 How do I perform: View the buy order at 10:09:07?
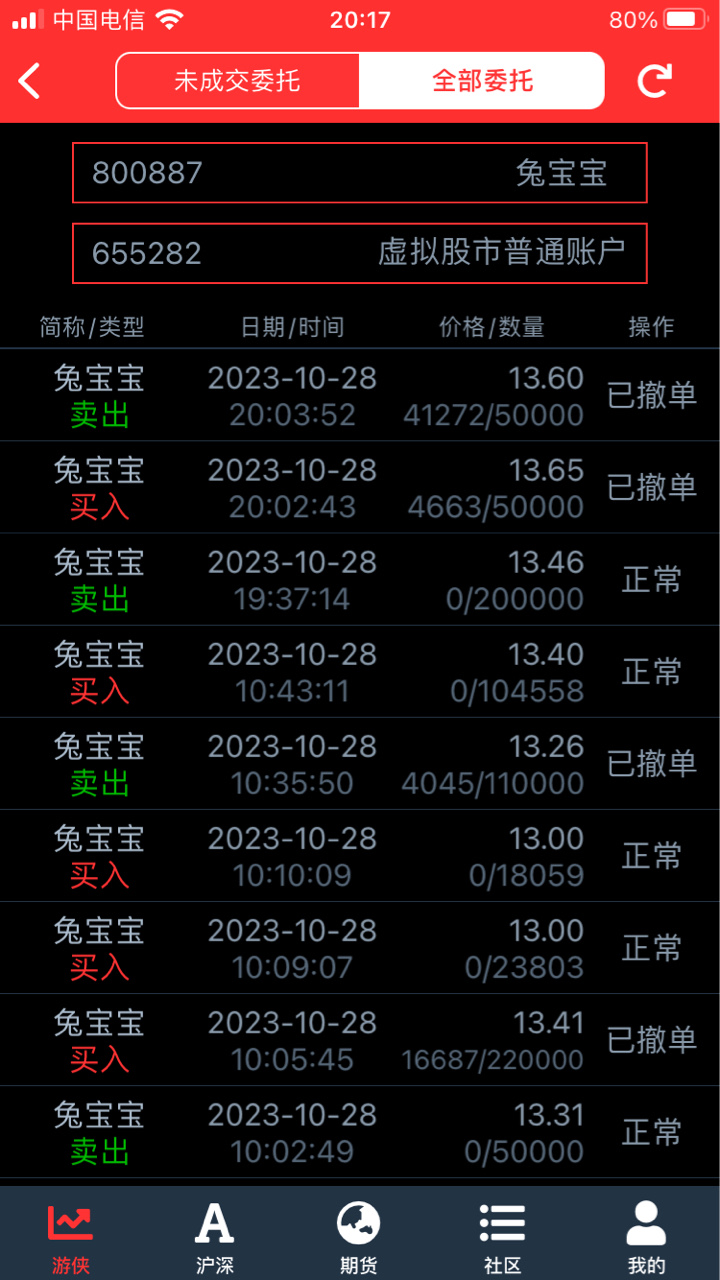coord(360,947)
